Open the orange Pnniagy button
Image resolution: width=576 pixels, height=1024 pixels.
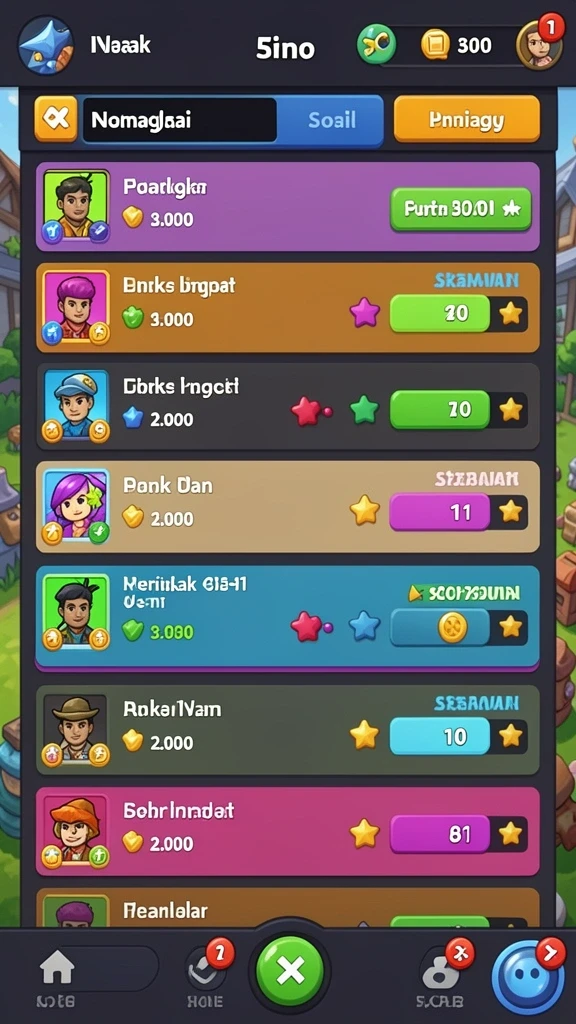click(466, 120)
